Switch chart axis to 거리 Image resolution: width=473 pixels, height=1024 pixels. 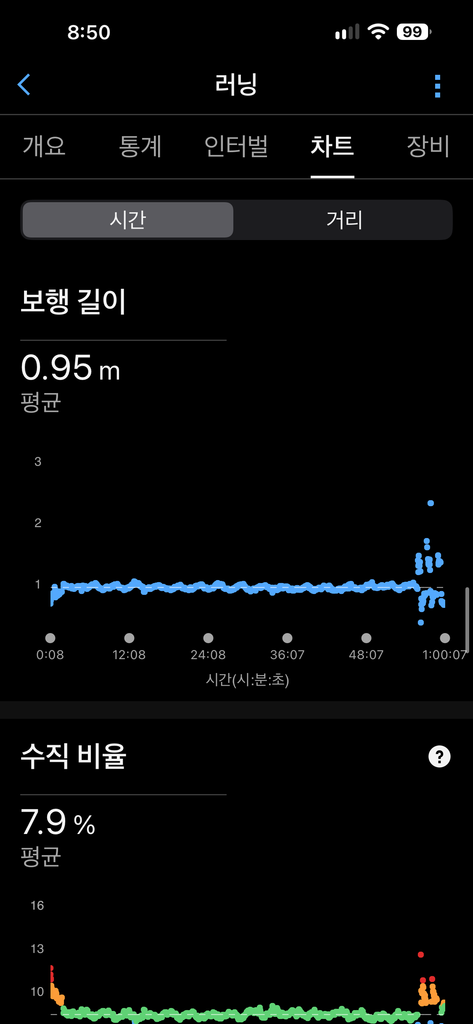(344, 220)
